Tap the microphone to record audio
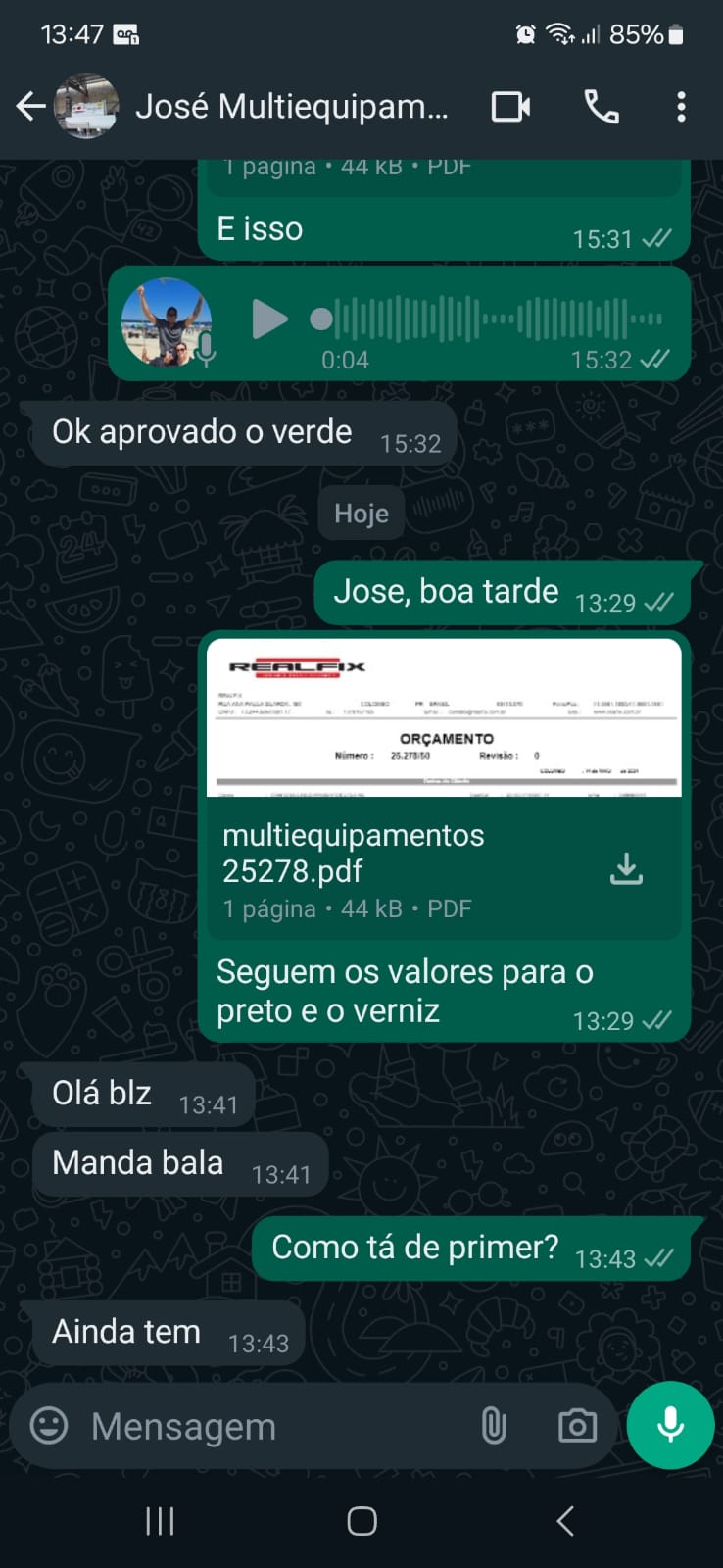Image resolution: width=723 pixels, height=1568 pixels. [x=670, y=1425]
